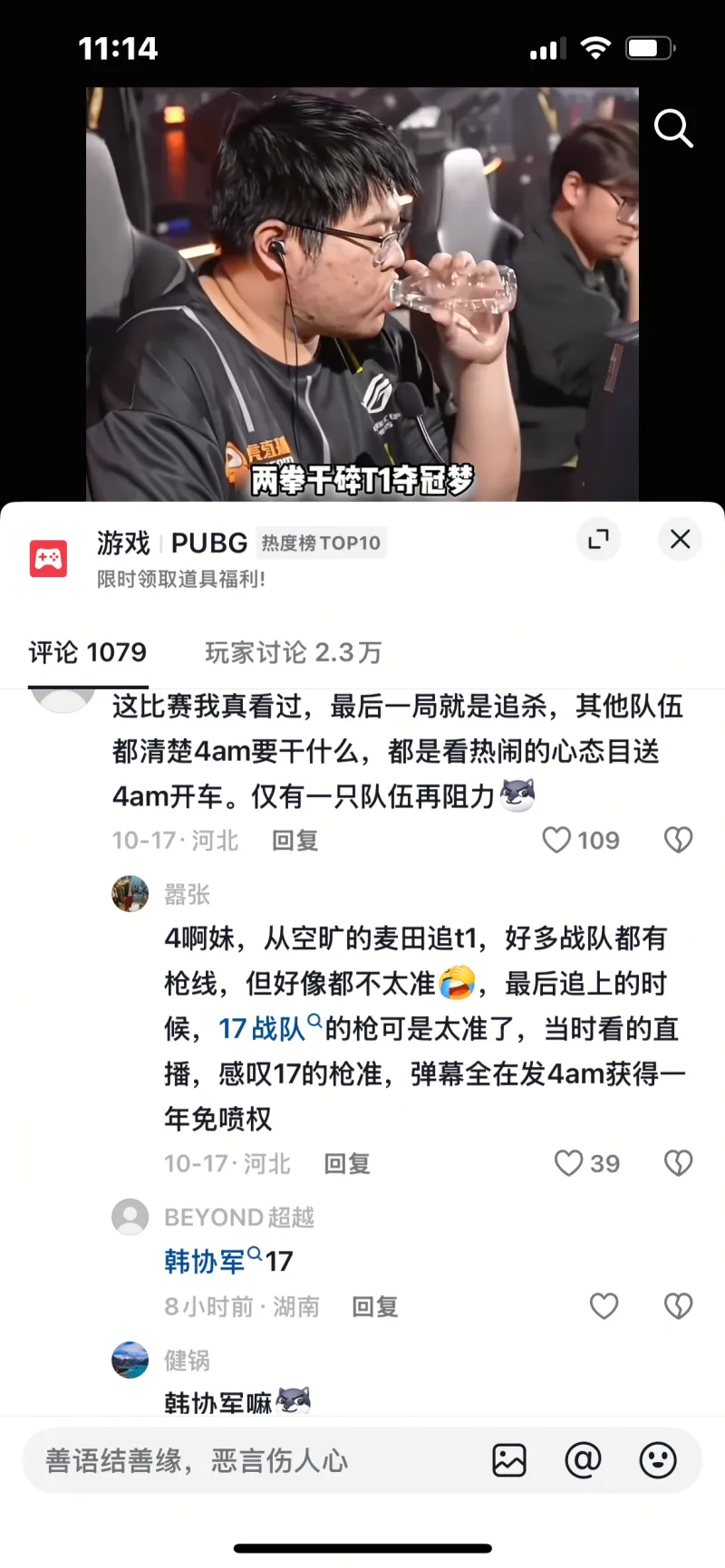Dislike the comment with 109 likes
This screenshot has width=725, height=1568.
(x=678, y=841)
